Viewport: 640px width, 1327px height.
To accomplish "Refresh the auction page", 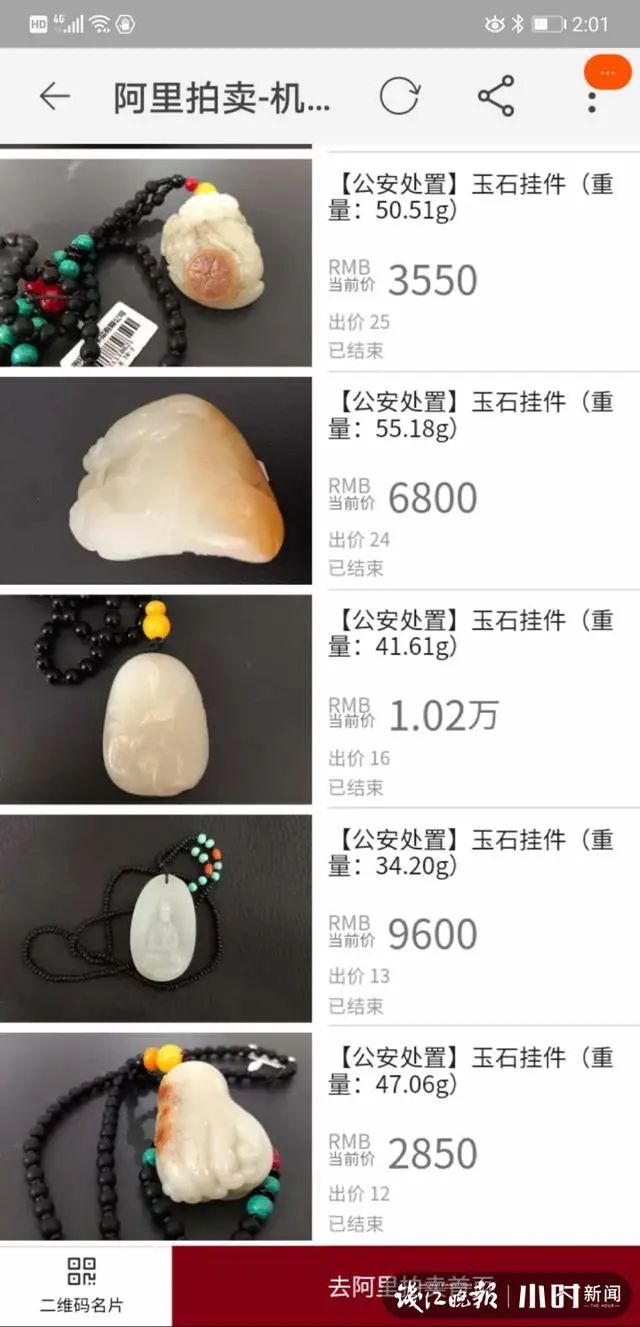I will coord(399,96).
